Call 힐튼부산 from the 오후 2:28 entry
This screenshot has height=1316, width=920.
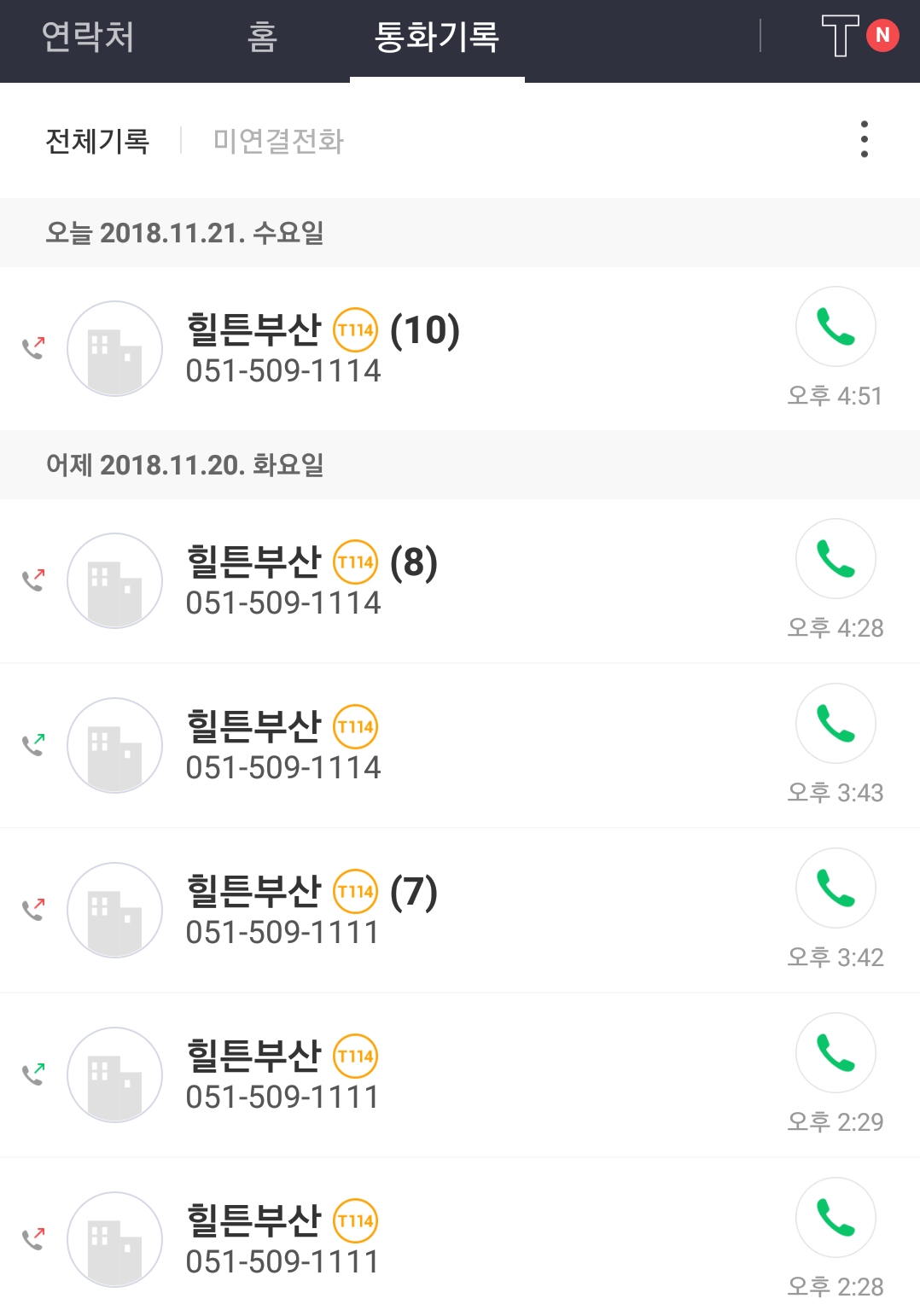coord(836,1218)
